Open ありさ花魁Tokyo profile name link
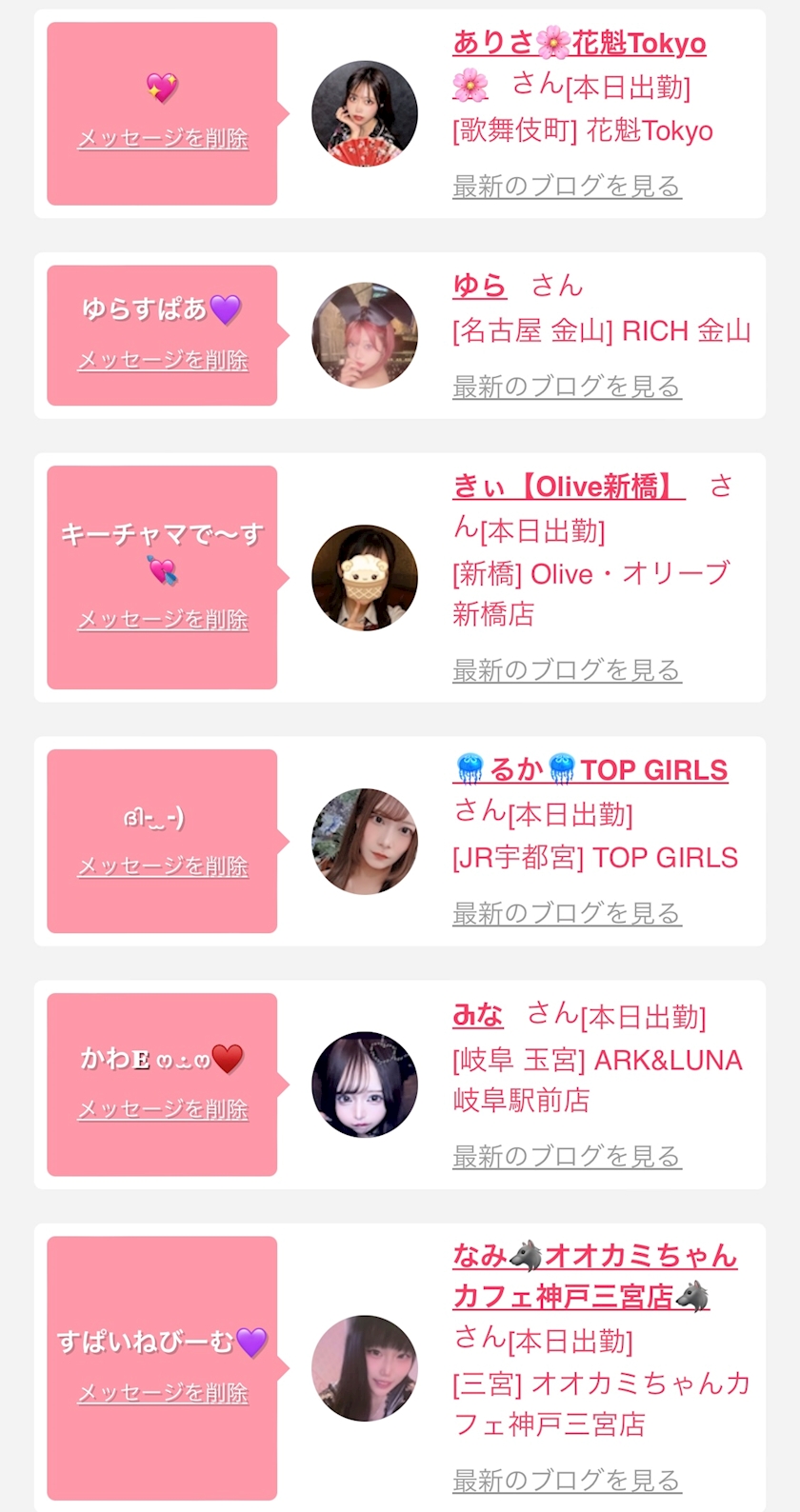Screen dimensions: 800x1512 (x=579, y=43)
